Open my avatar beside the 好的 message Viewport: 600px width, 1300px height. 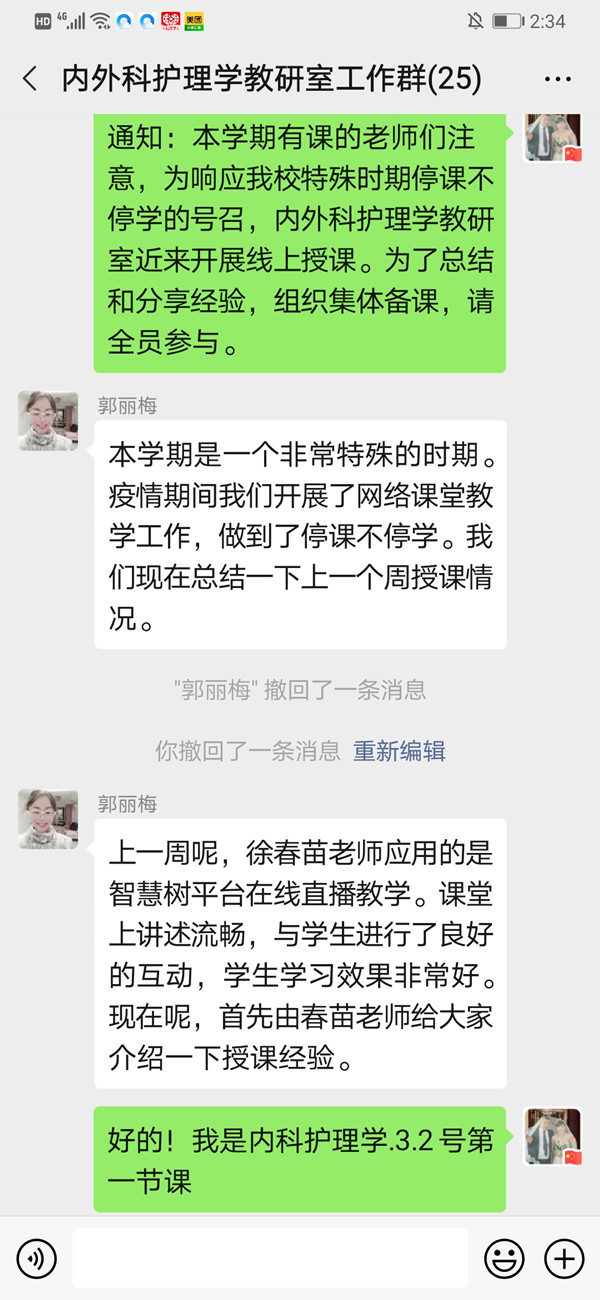pos(553,1136)
